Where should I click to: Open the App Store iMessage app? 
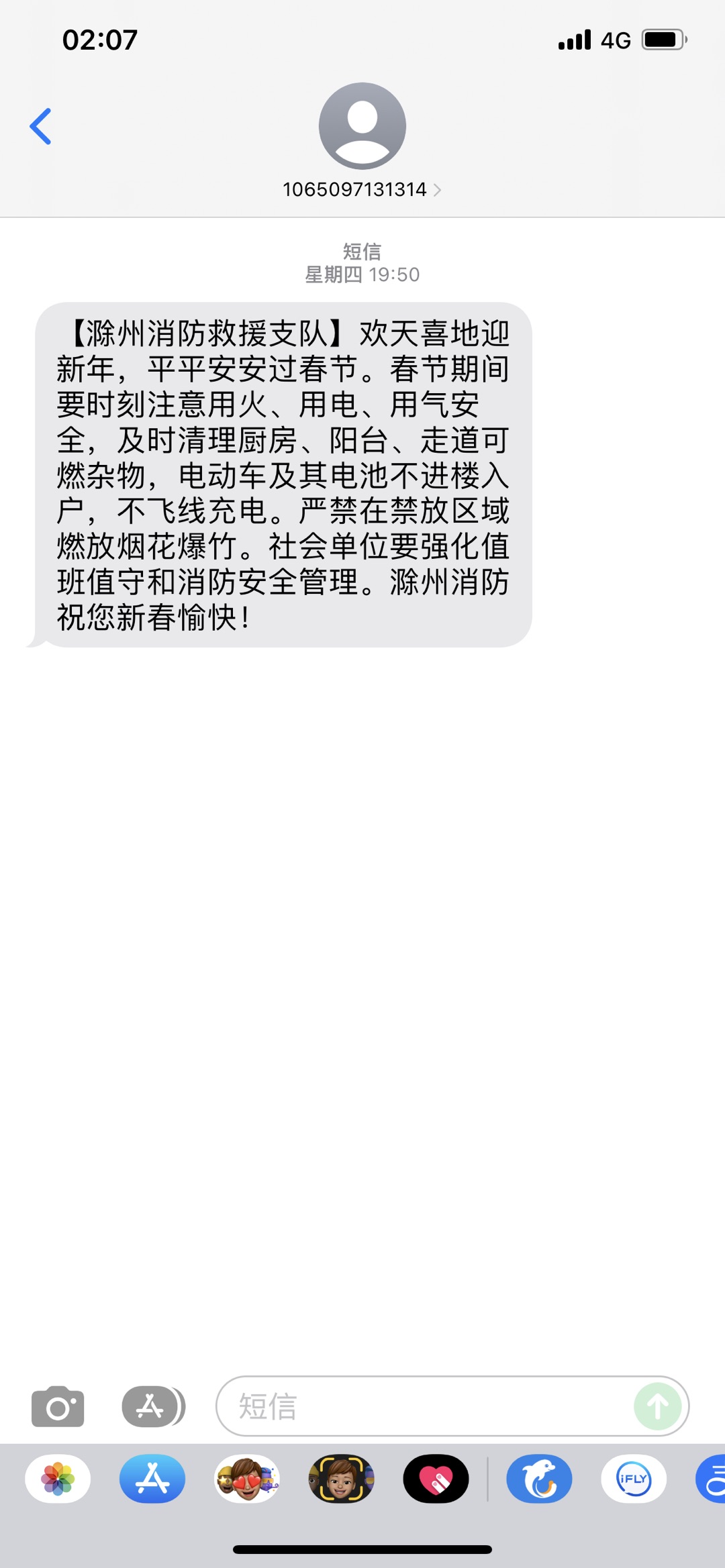coord(152,1479)
